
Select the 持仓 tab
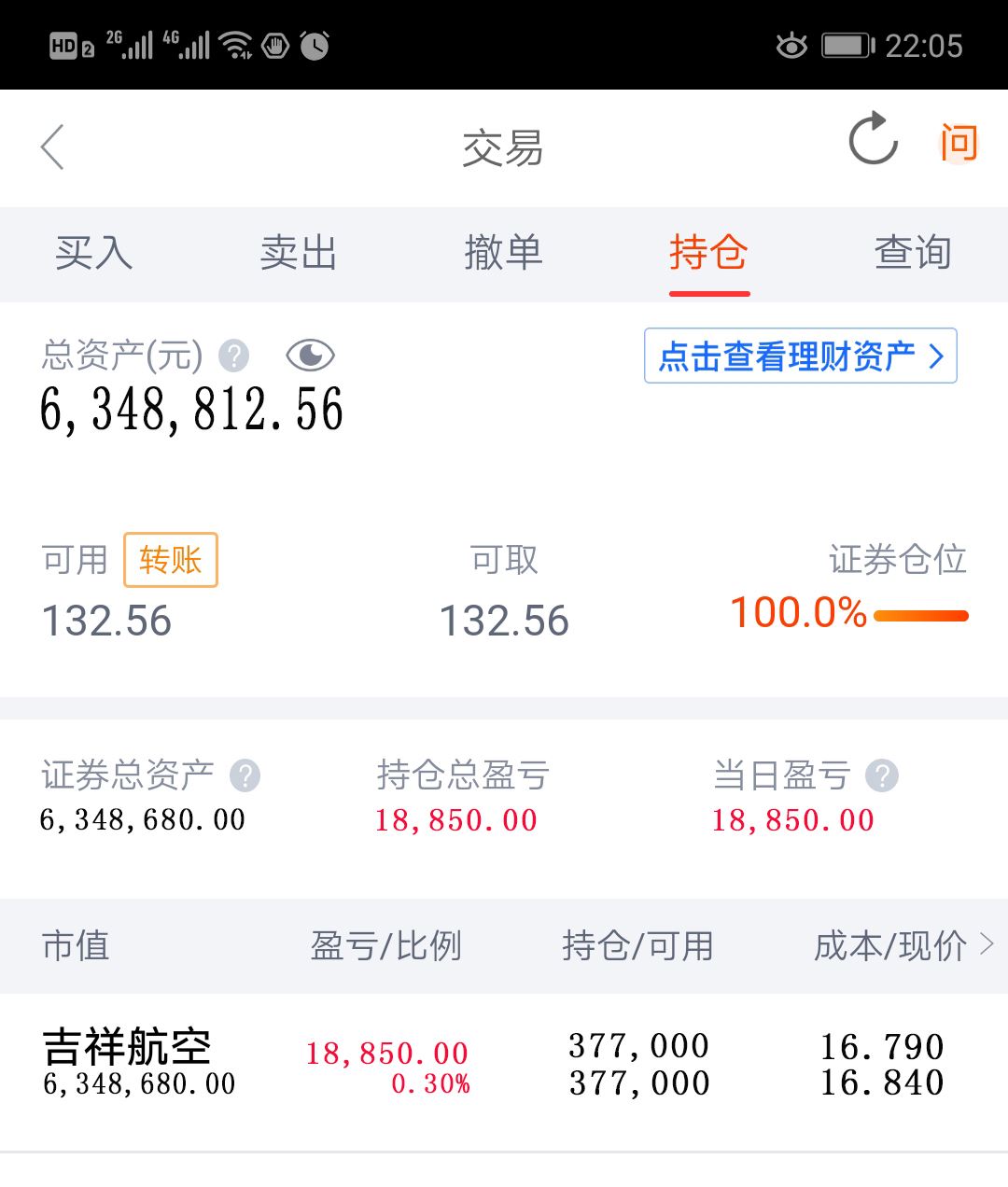click(x=708, y=253)
